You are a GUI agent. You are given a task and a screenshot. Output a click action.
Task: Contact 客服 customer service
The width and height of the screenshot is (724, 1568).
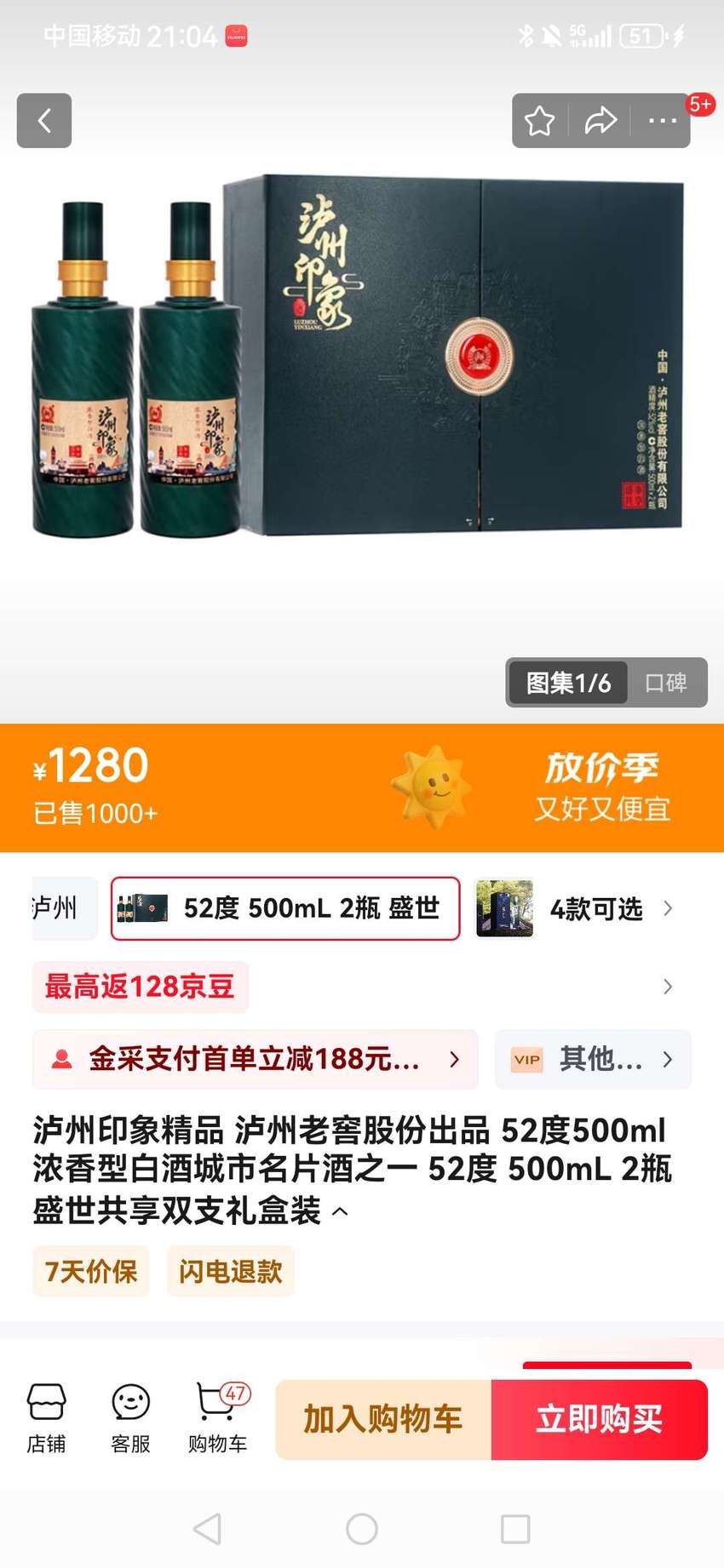tap(131, 1418)
